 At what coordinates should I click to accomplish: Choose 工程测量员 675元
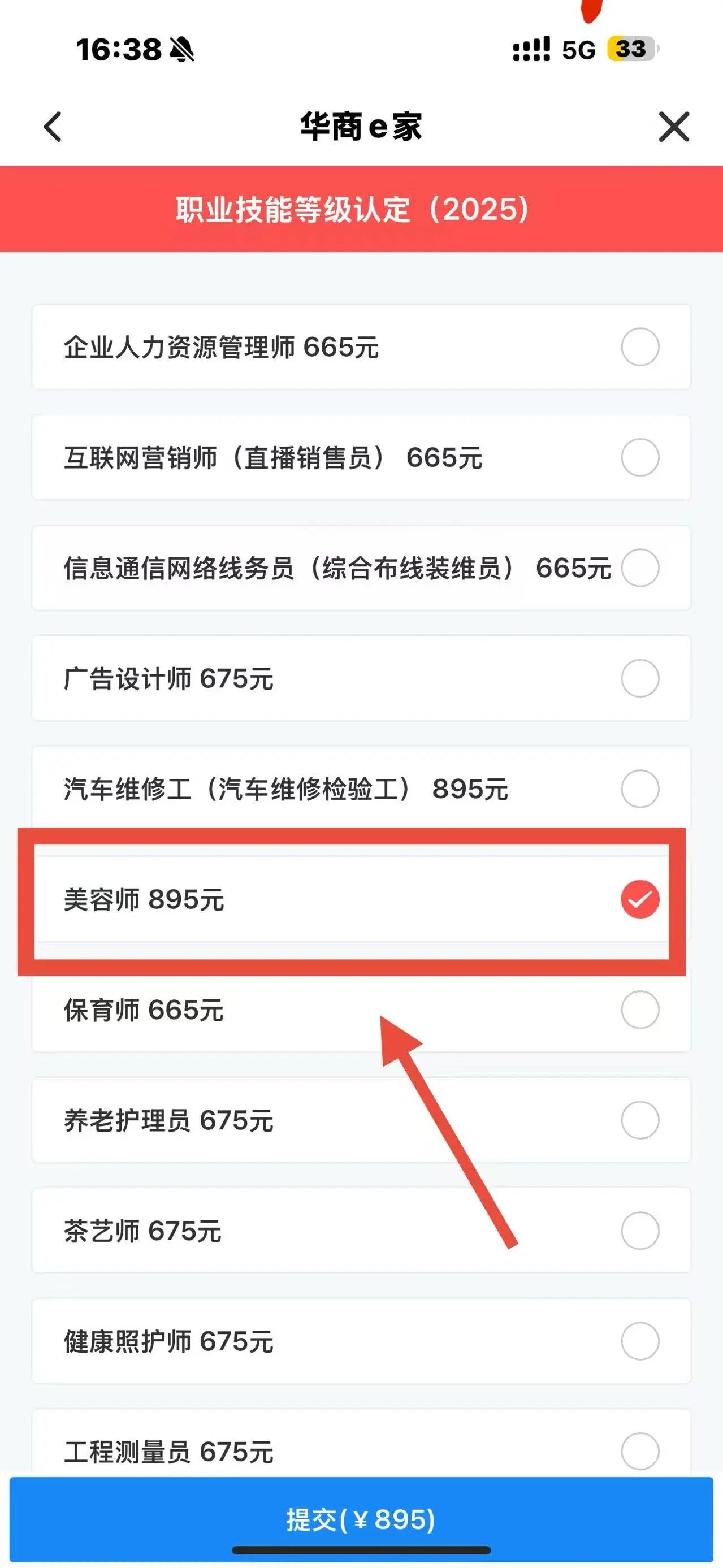pos(640,1451)
